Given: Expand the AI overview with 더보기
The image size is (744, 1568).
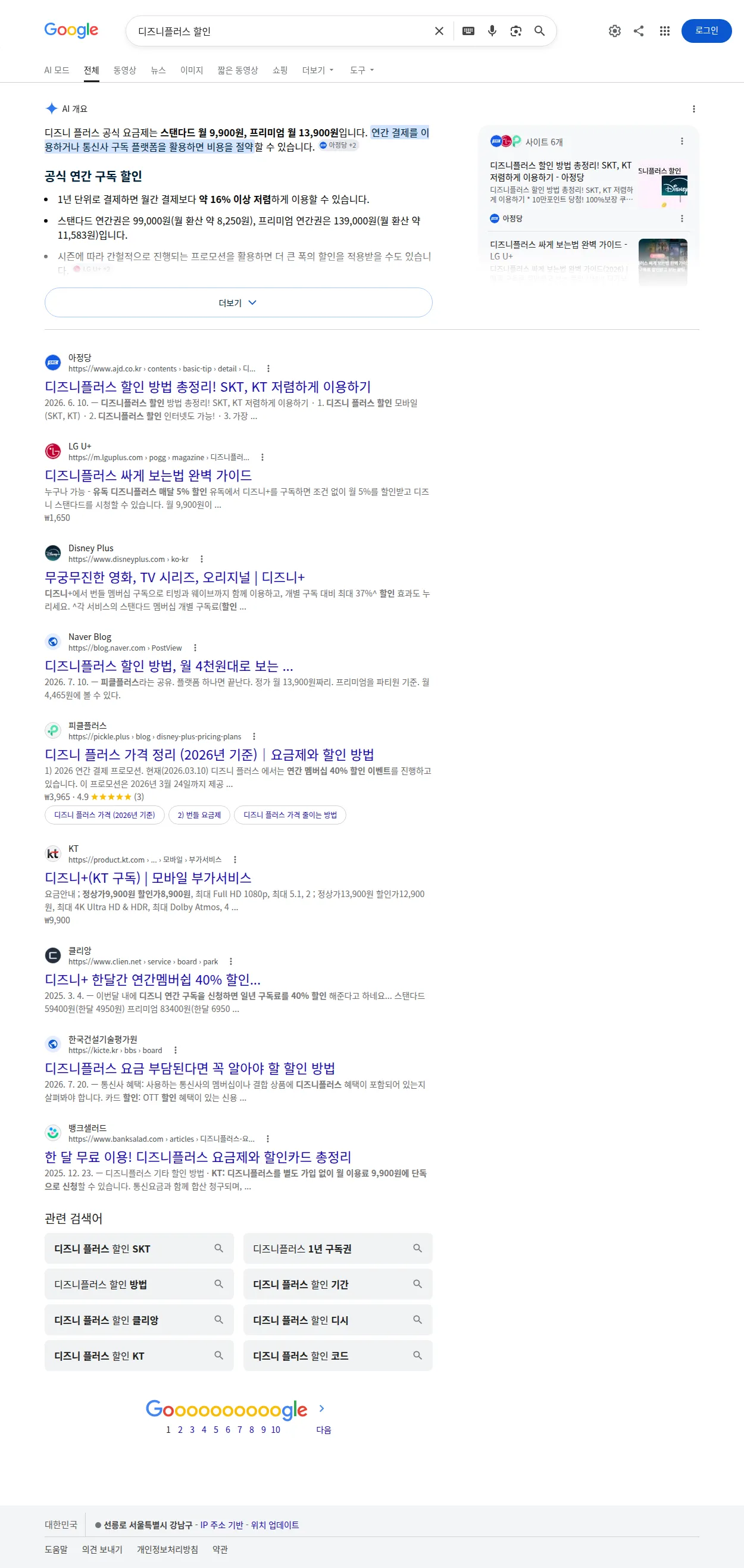Looking at the screenshot, I should pyautogui.click(x=238, y=302).
